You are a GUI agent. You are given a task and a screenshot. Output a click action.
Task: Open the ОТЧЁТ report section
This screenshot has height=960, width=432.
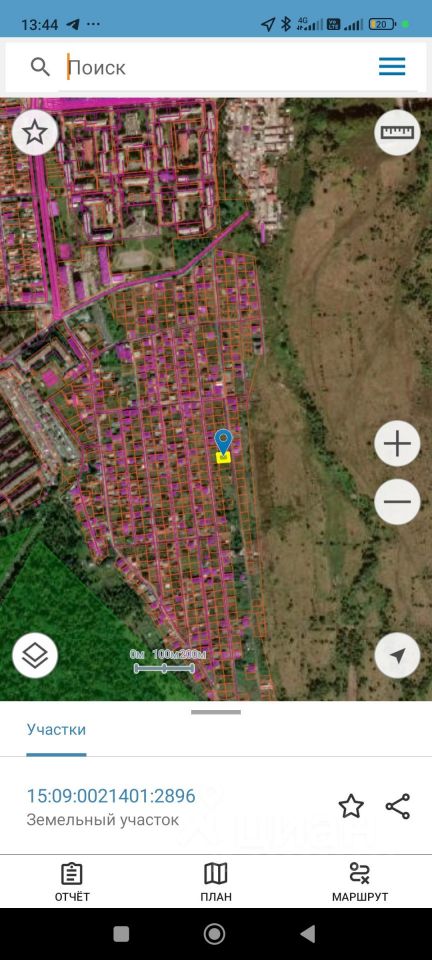click(72, 882)
